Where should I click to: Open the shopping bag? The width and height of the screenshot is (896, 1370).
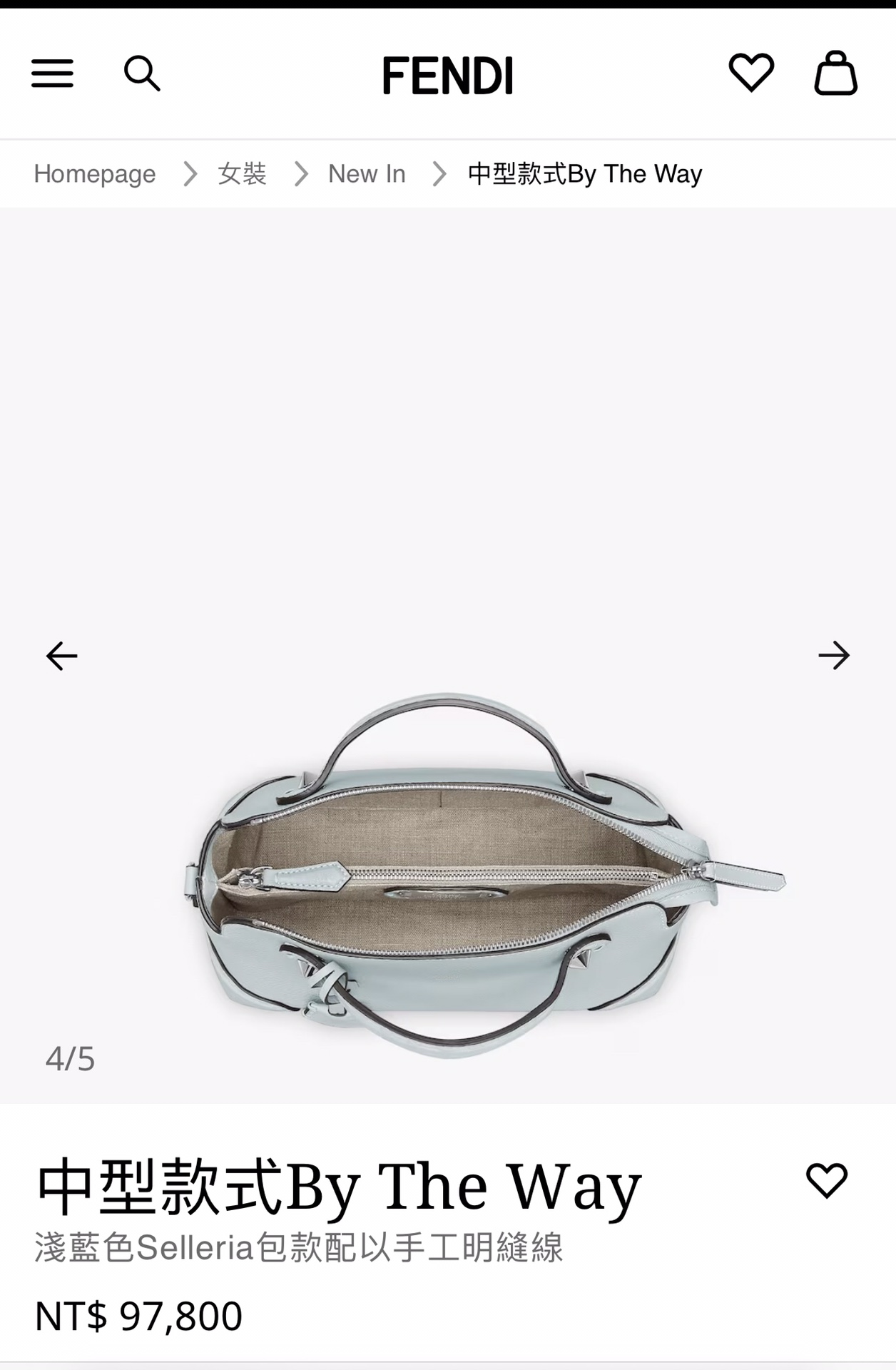coord(835,73)
